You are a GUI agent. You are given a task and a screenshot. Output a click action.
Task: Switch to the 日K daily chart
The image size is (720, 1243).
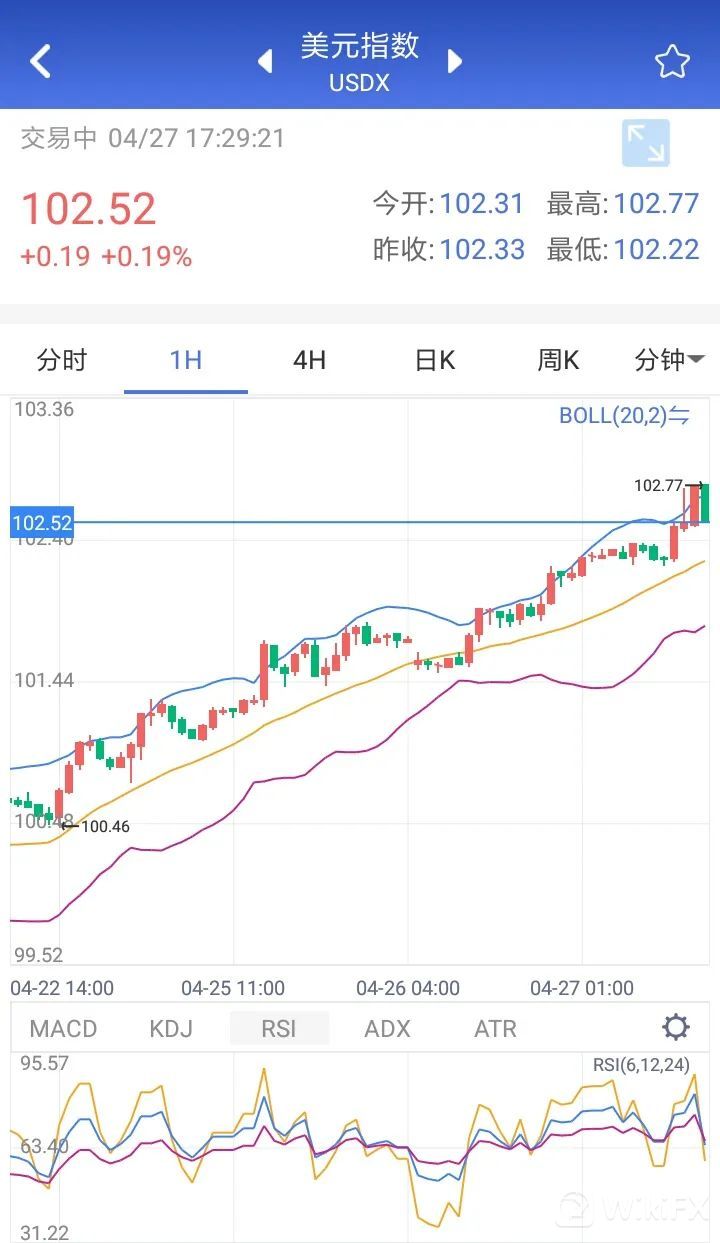(435, 360)
